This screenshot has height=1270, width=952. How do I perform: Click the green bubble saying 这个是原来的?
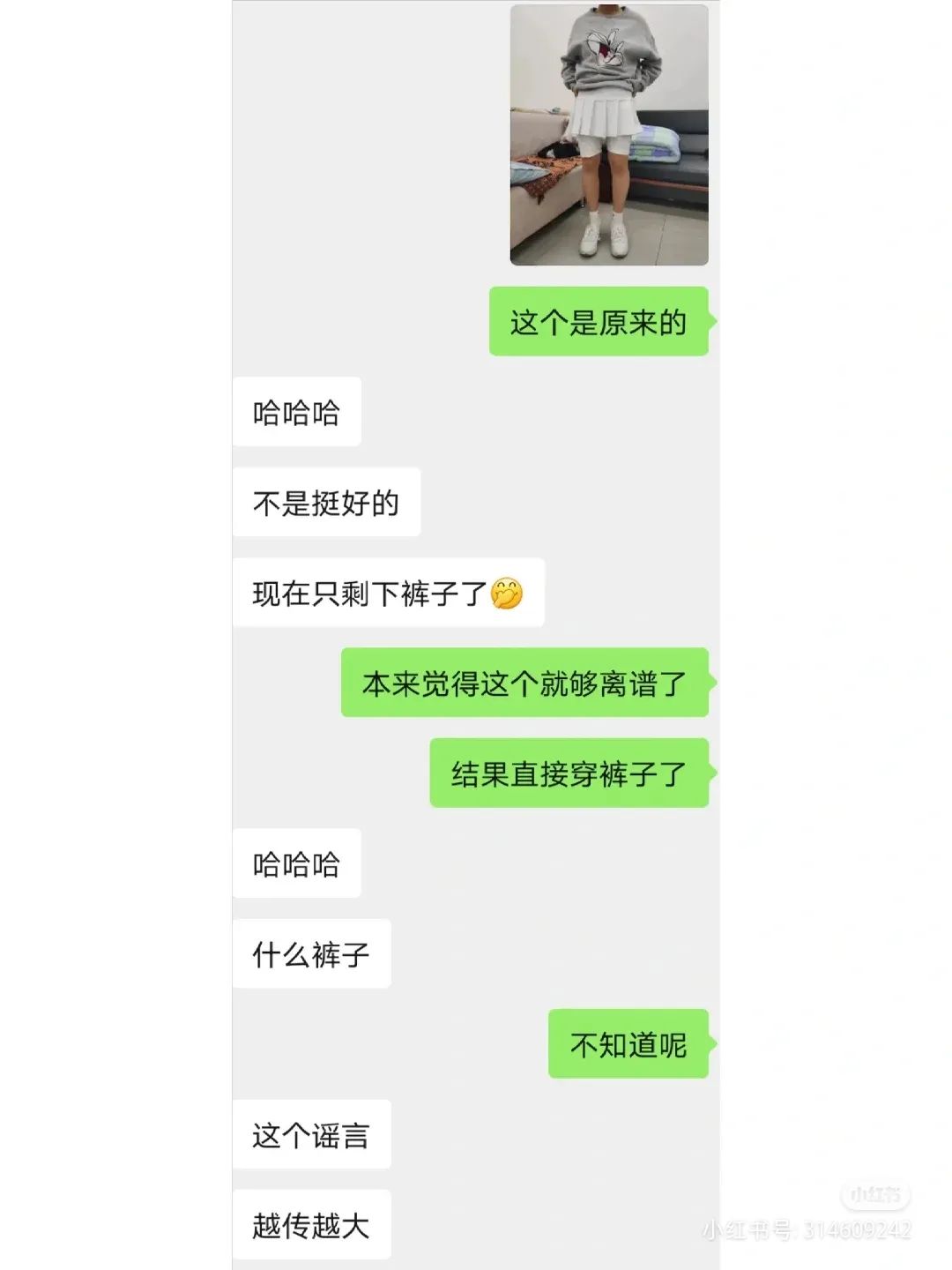click(599, 323)
